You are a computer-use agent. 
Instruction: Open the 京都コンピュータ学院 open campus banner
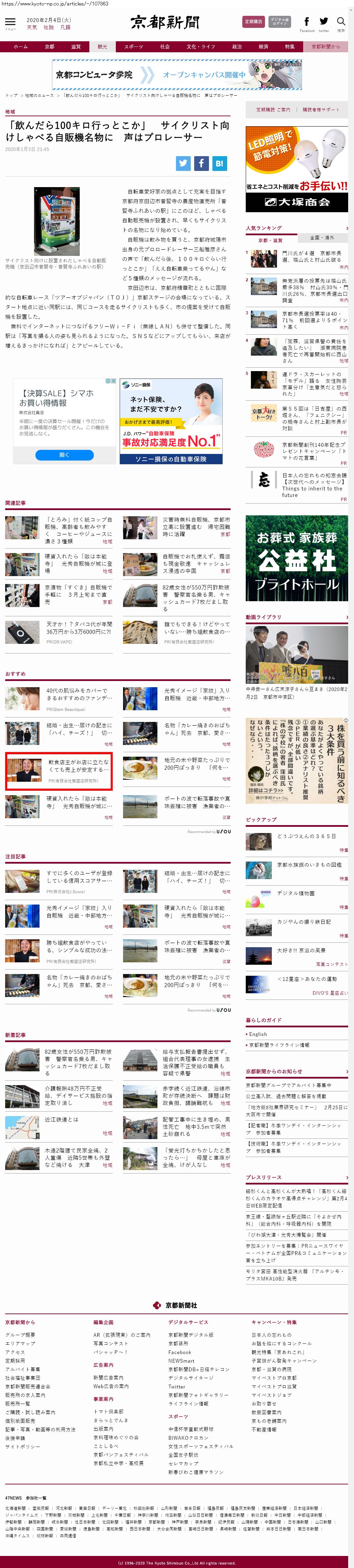pos(177,75)
